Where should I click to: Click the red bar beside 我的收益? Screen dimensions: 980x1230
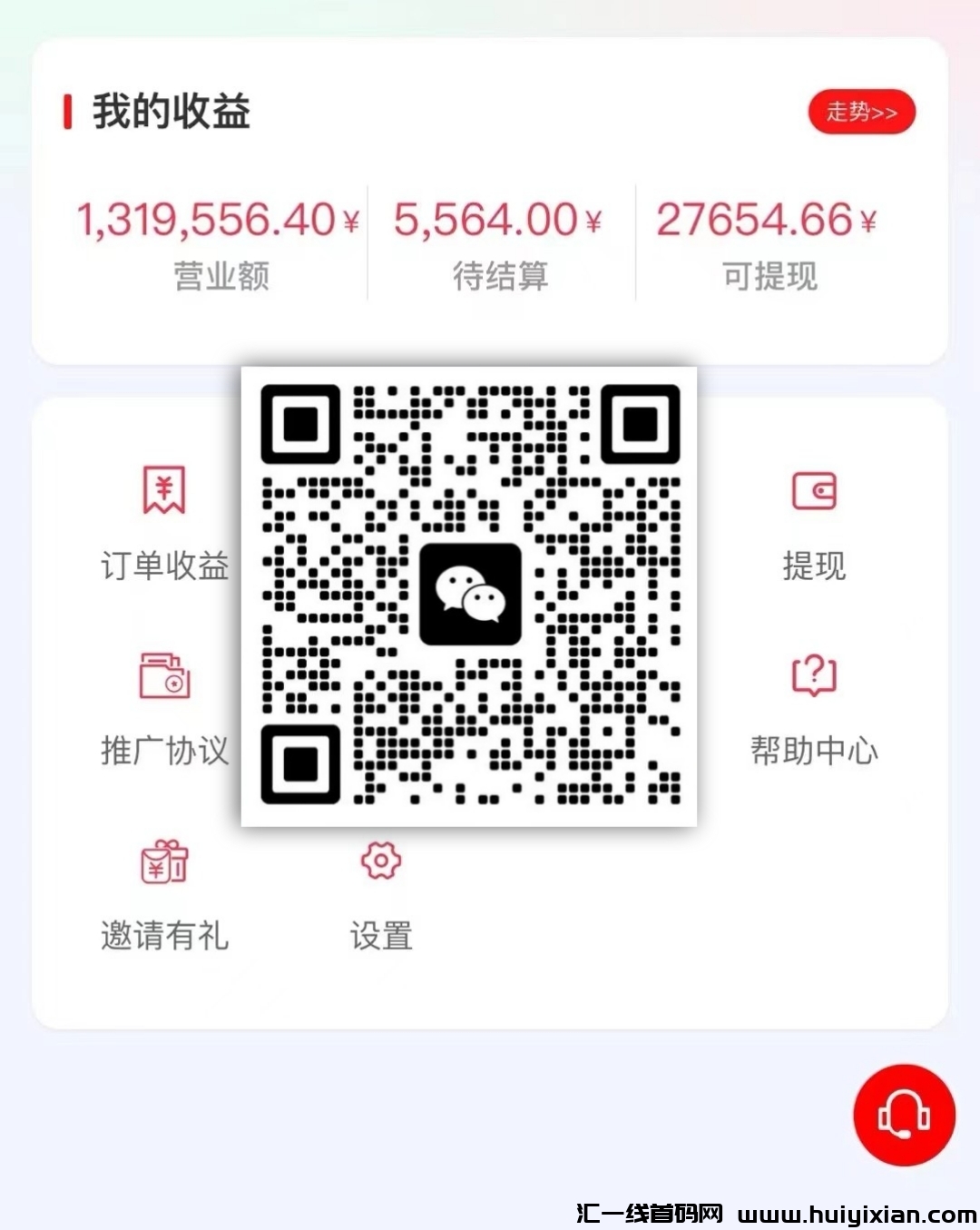coord(69,111)
